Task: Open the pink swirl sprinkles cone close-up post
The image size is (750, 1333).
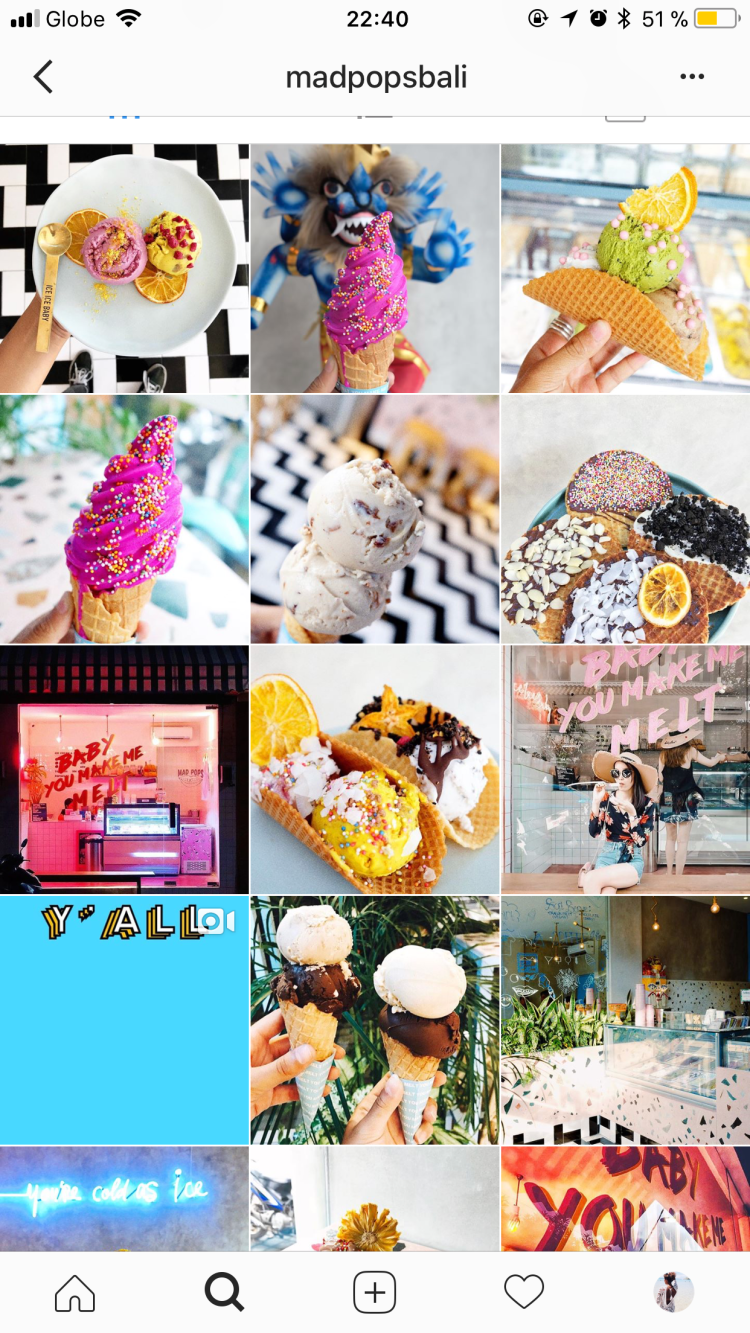Action: [x=124, y=519]
